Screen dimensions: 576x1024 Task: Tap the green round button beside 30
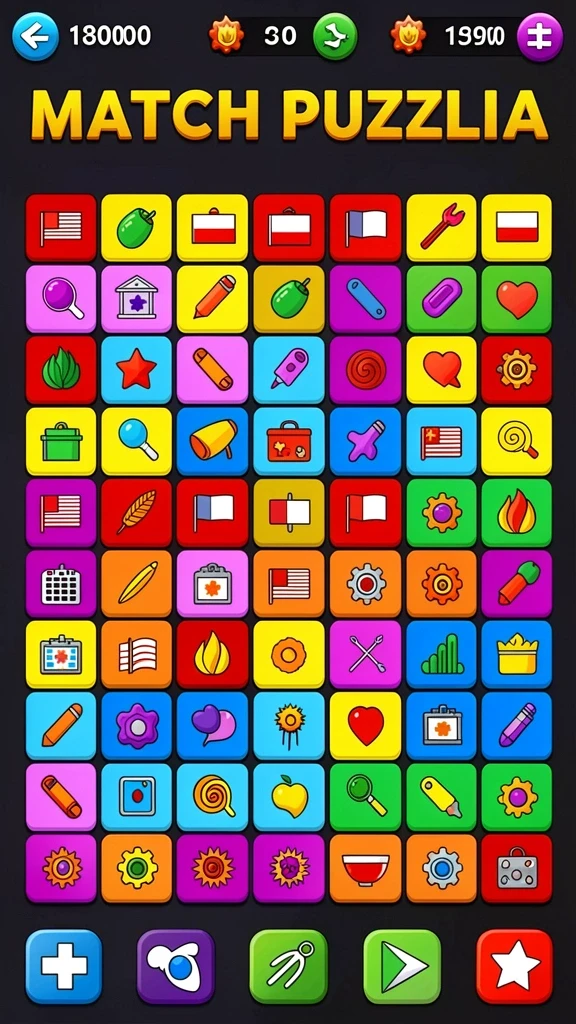(336, 37)
